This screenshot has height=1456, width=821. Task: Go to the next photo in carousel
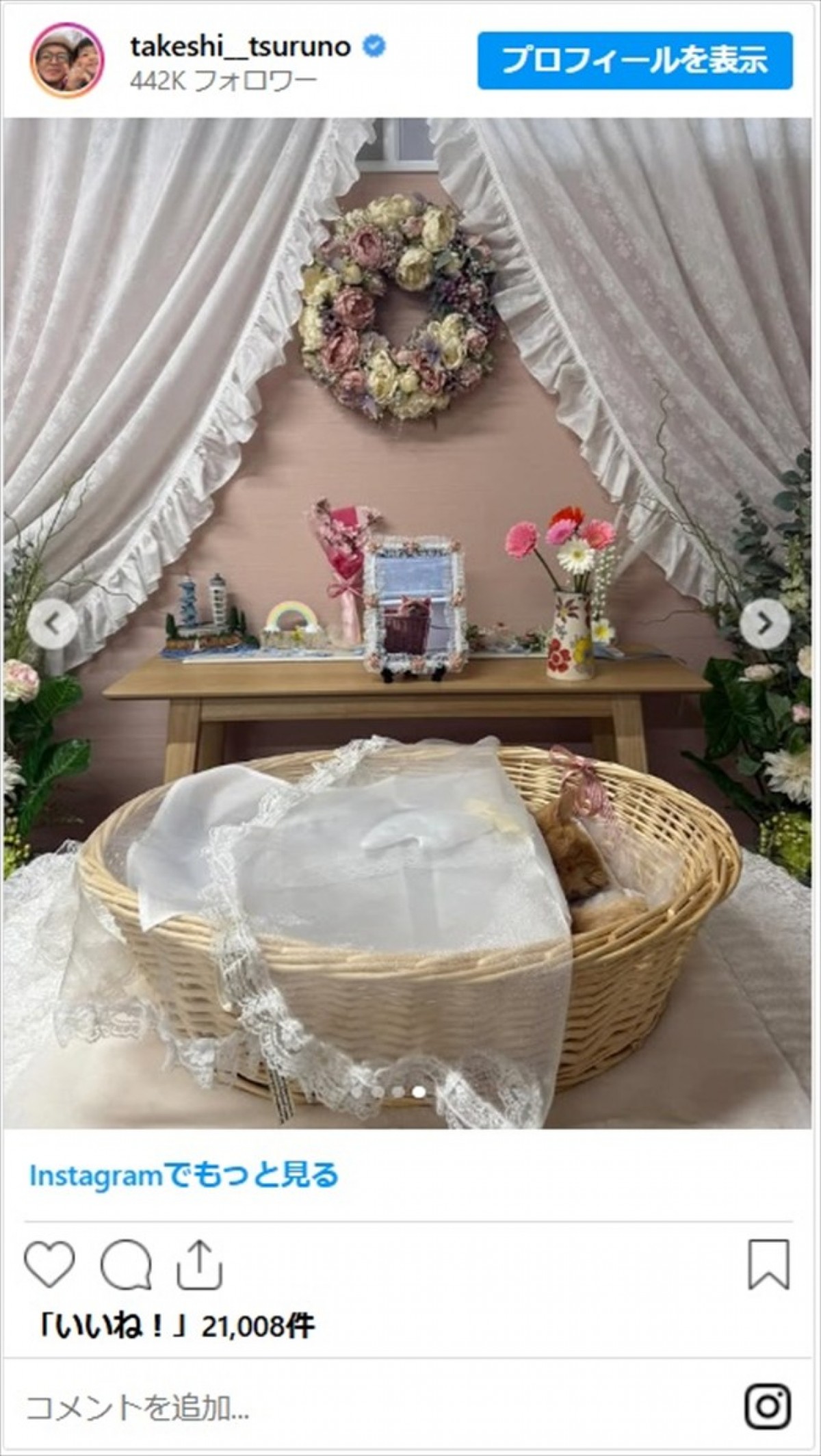(765, 623)
